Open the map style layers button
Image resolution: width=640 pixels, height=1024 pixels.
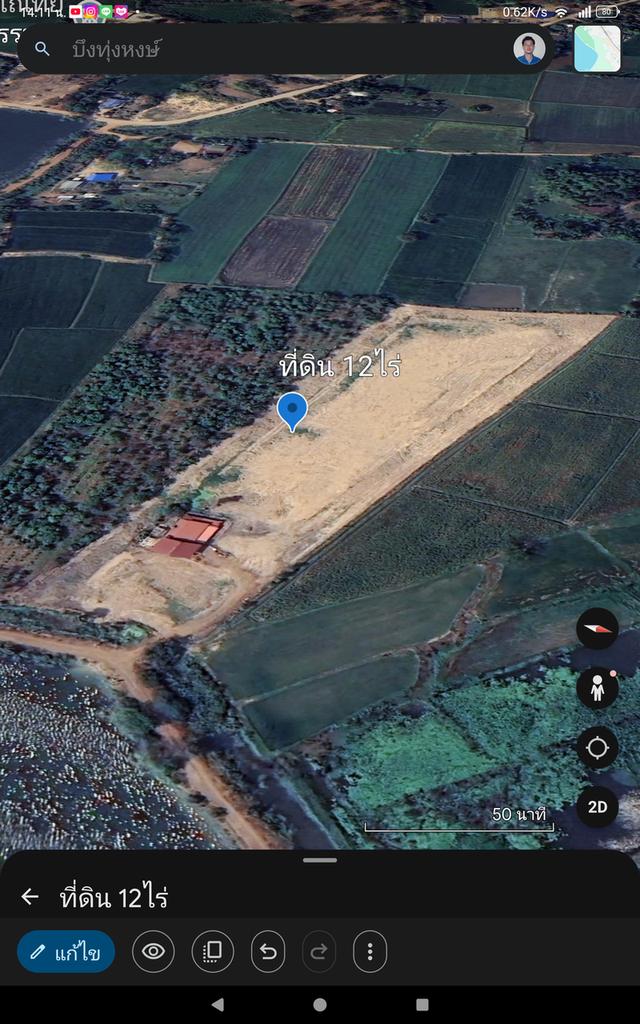(x=597, y=49)
